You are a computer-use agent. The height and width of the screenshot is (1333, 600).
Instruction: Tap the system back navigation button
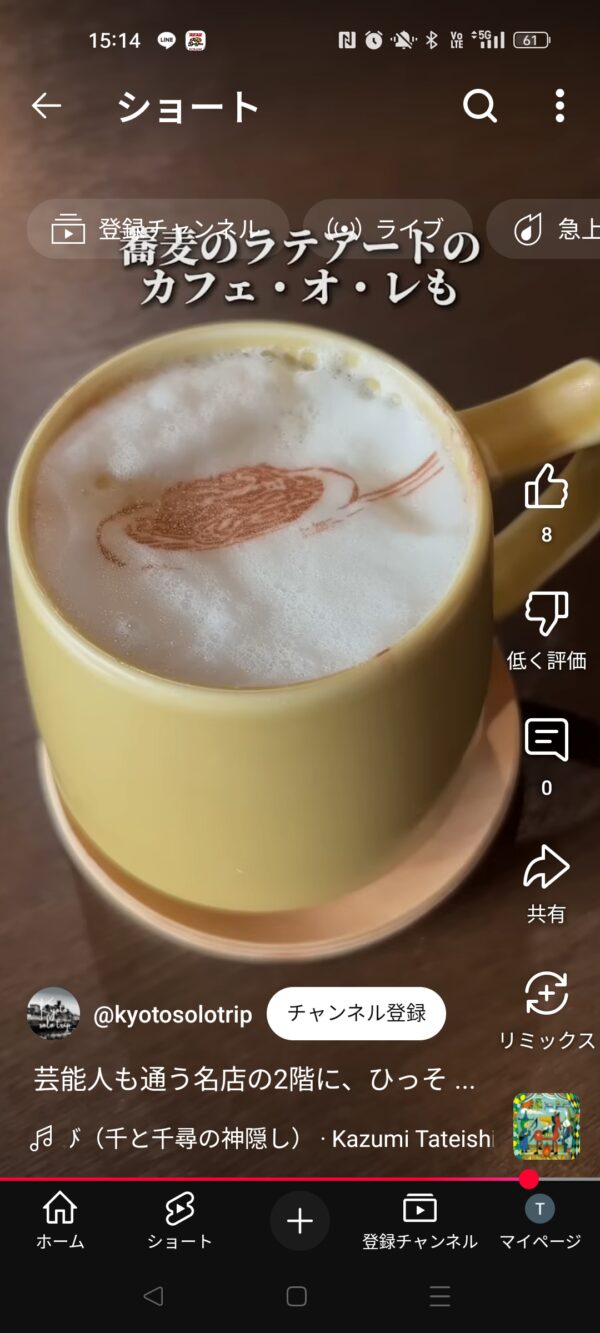pyautogui.click(x=153, y=1296)
